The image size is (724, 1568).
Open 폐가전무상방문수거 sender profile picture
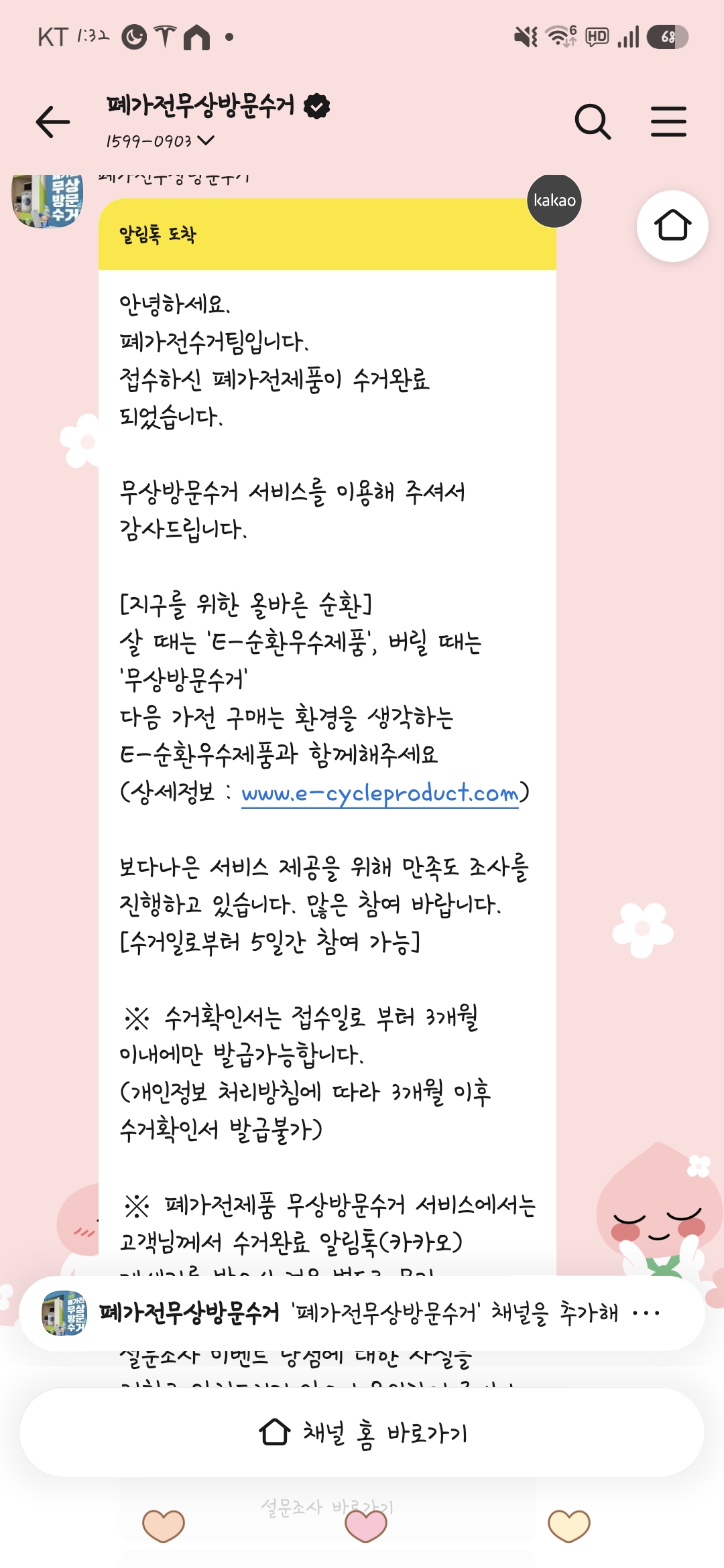(x=48, y=200)
